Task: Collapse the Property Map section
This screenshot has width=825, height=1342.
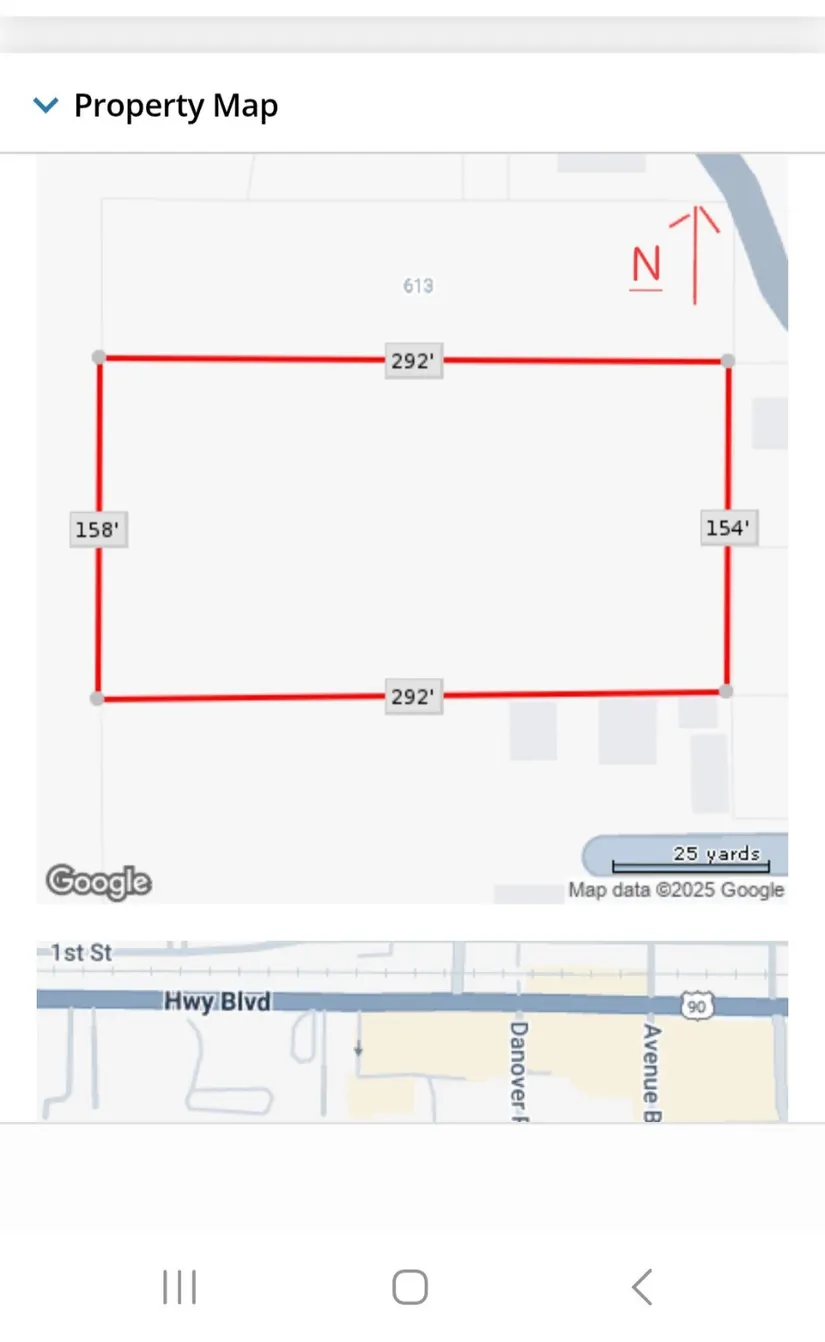Action: coord(46,105)
